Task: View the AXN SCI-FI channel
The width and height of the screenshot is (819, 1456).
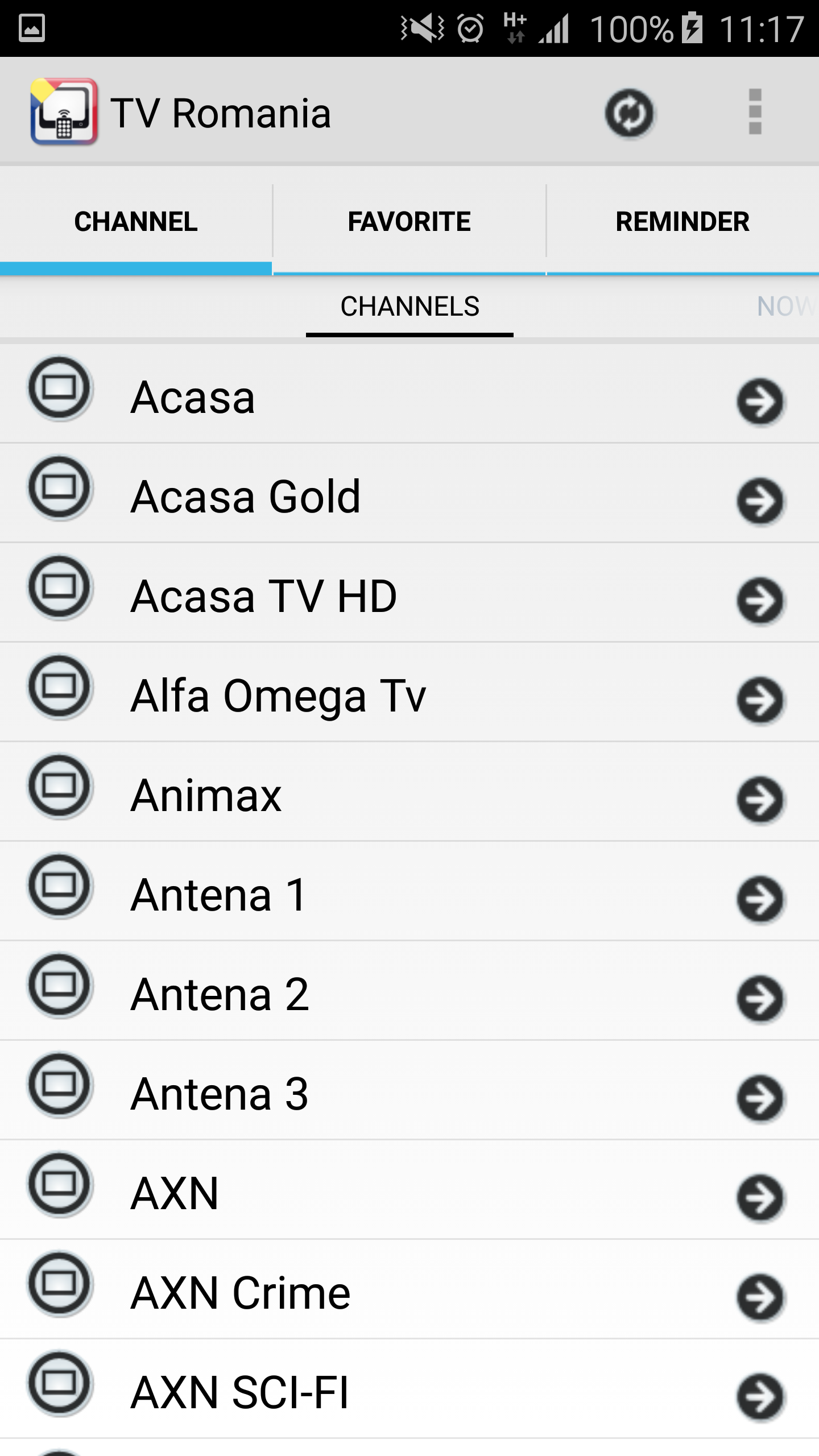Action: pos(409,1392)
